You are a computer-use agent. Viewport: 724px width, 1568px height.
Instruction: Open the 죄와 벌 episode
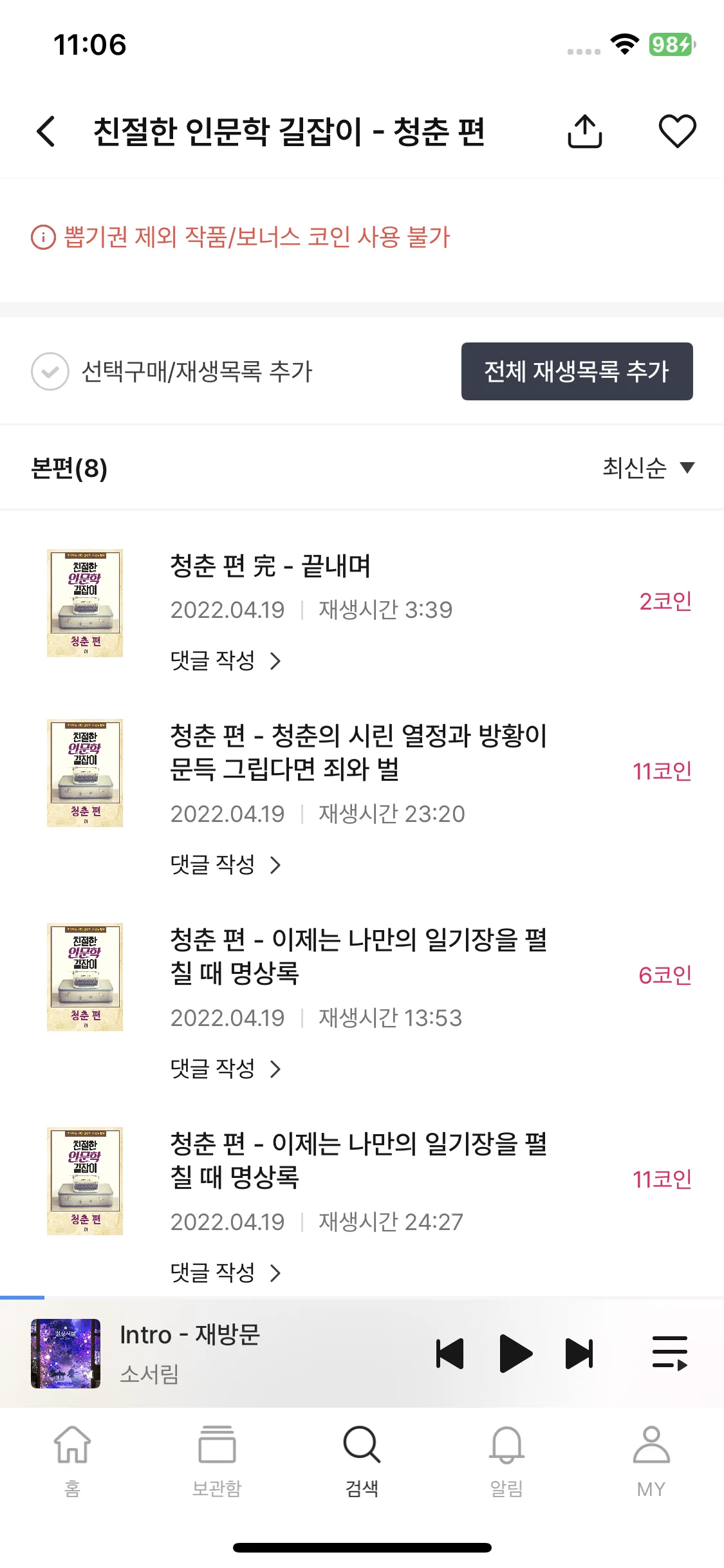pos(358,752)
